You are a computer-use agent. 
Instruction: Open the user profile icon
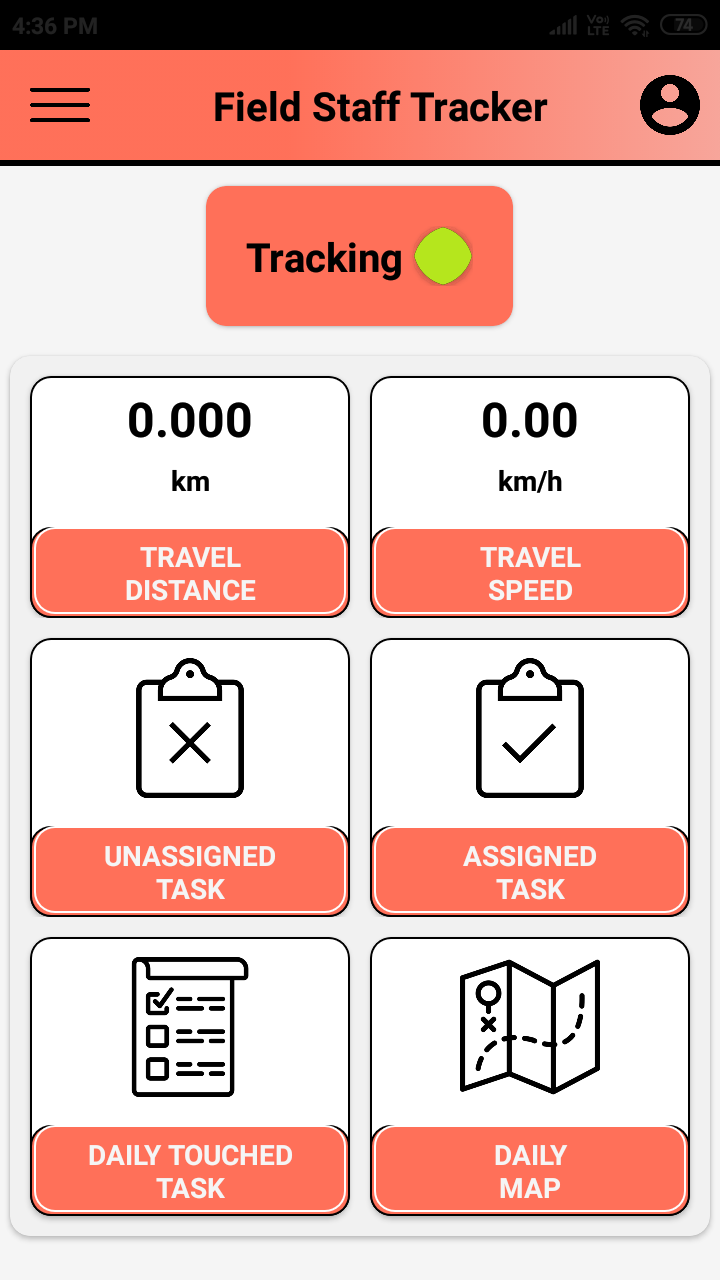pos(670,105)
